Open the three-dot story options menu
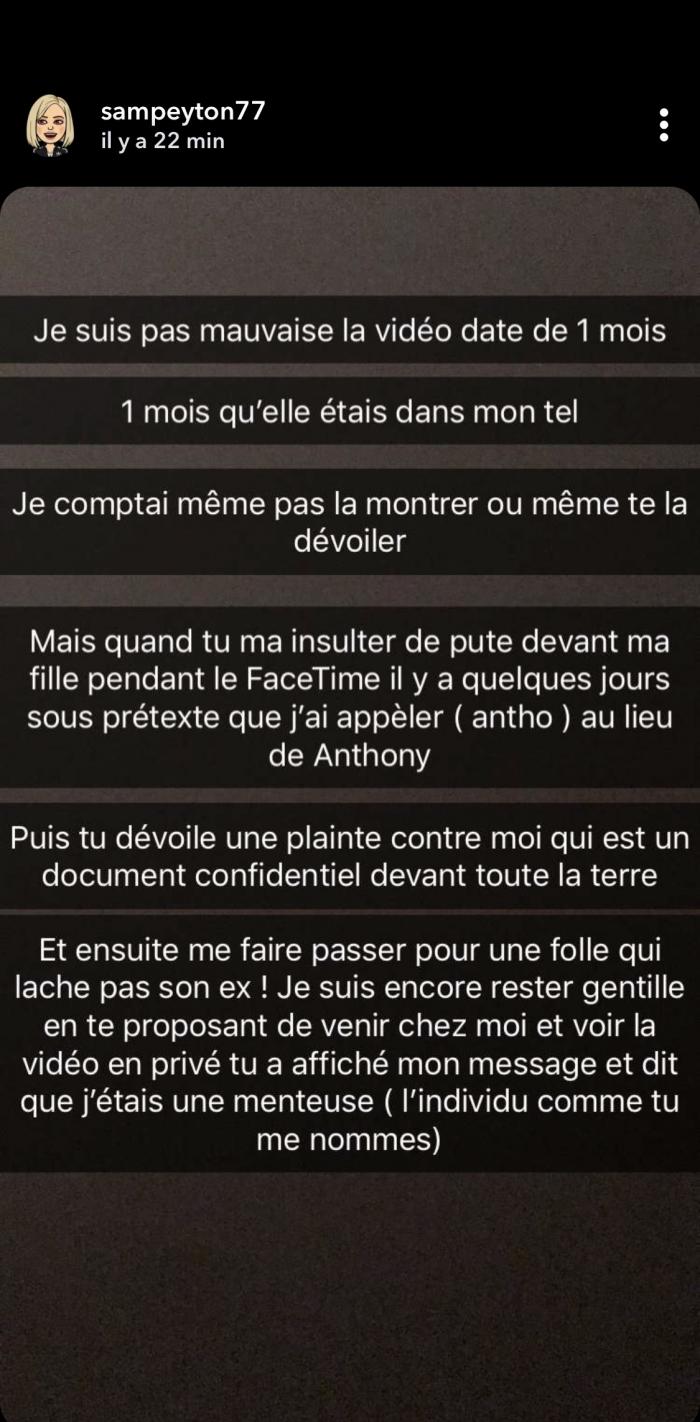Screen dimensions: 700x1422 [x=664, y=125]
